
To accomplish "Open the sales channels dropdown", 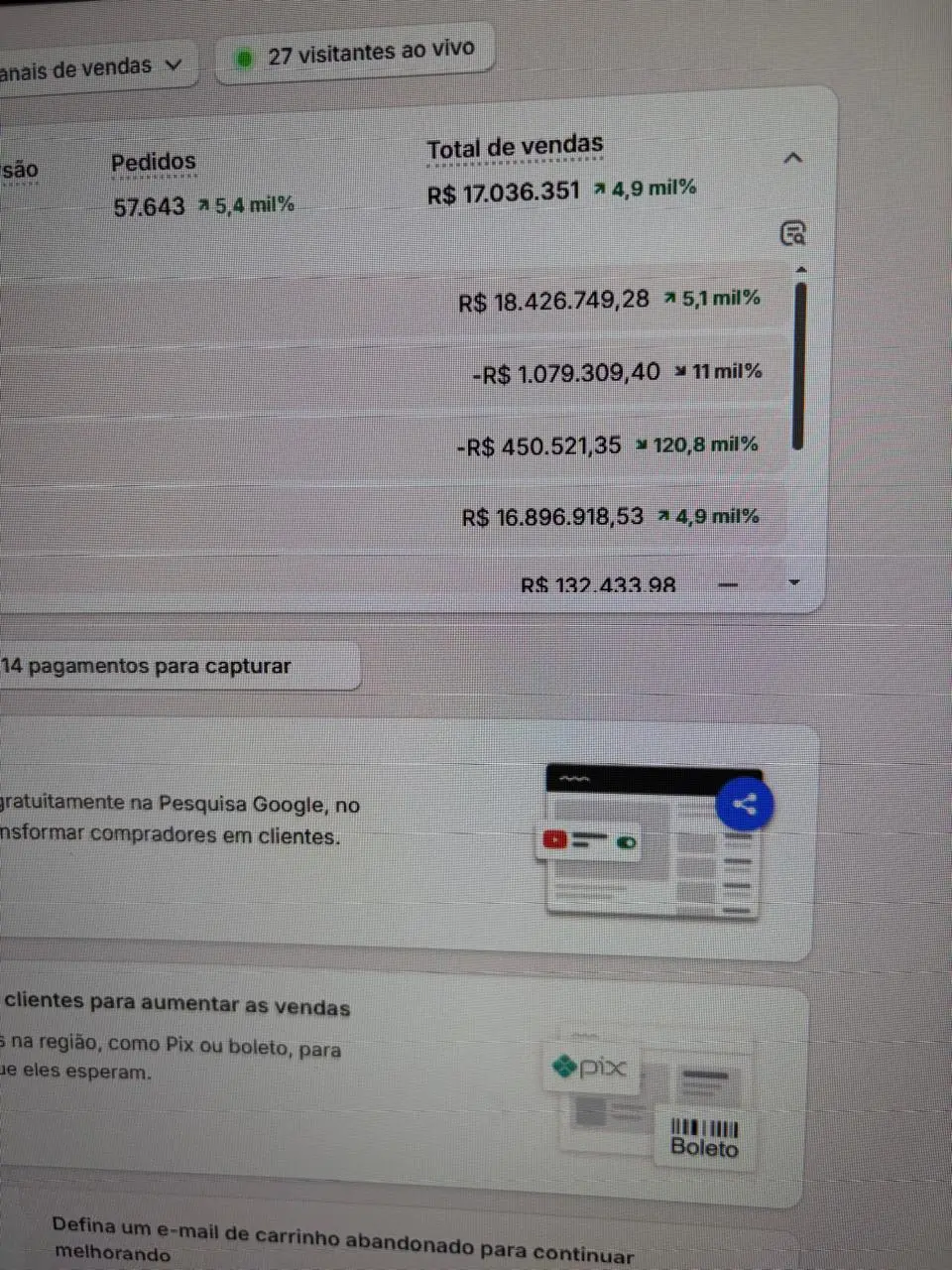I will (94, 67).
